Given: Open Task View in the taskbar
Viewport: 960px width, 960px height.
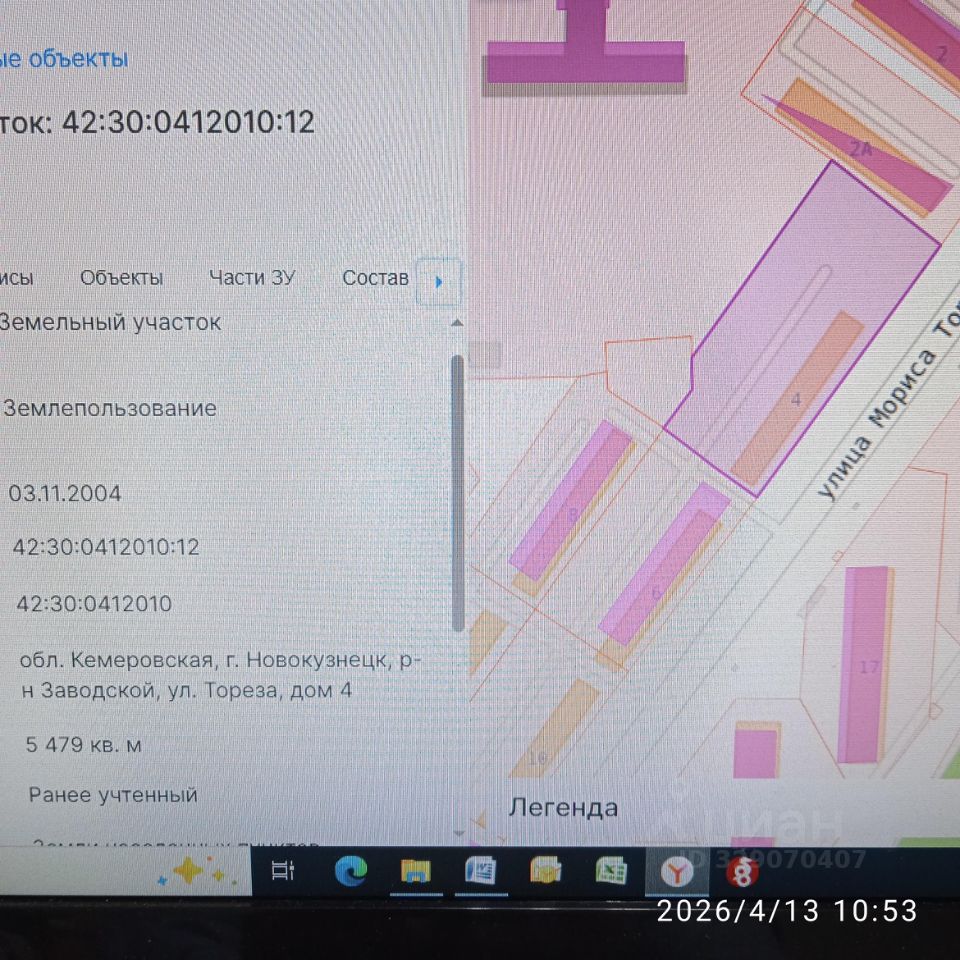Looking at the screenshot, I should coord(283,871).
